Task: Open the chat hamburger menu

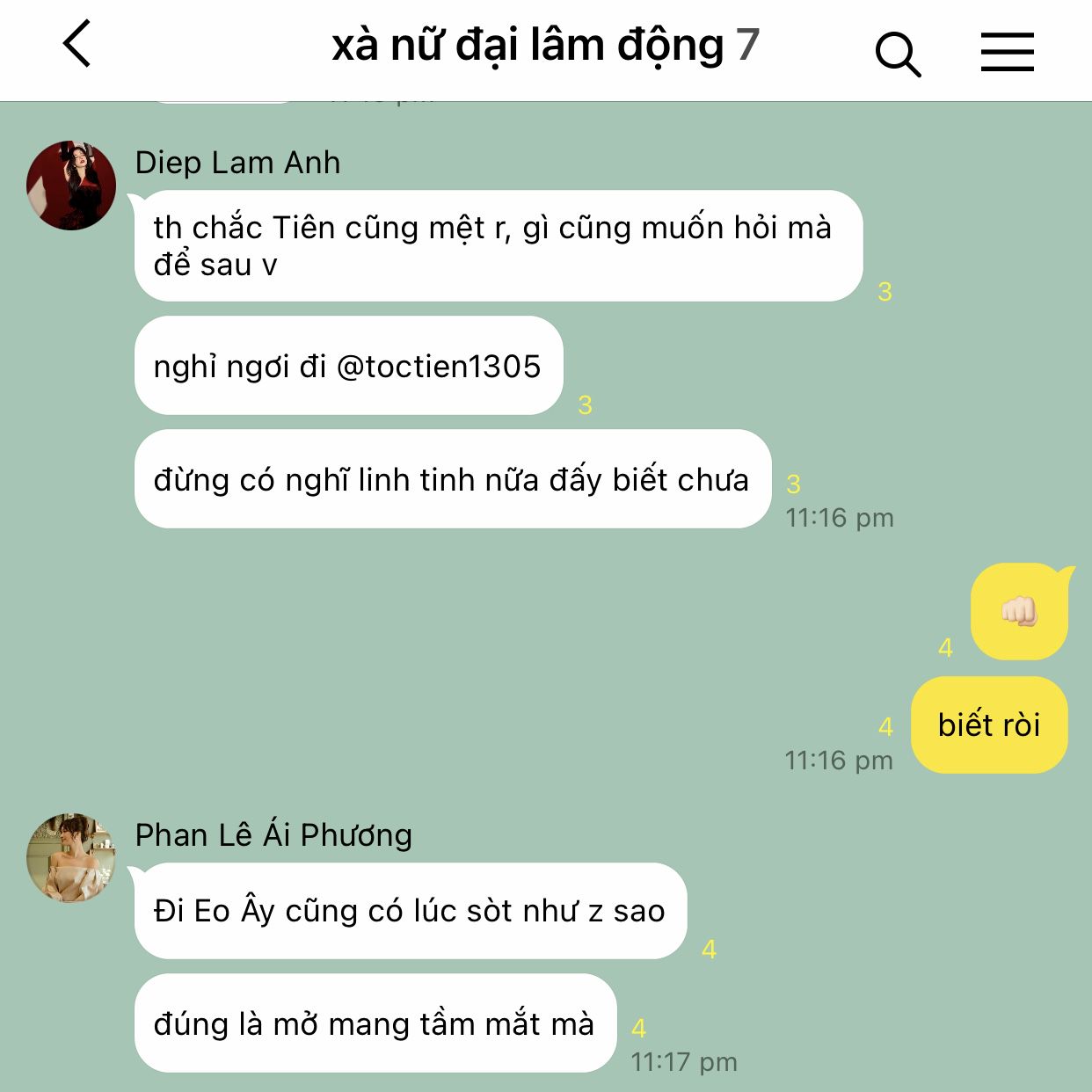Action: click(x=1007, y=52)
